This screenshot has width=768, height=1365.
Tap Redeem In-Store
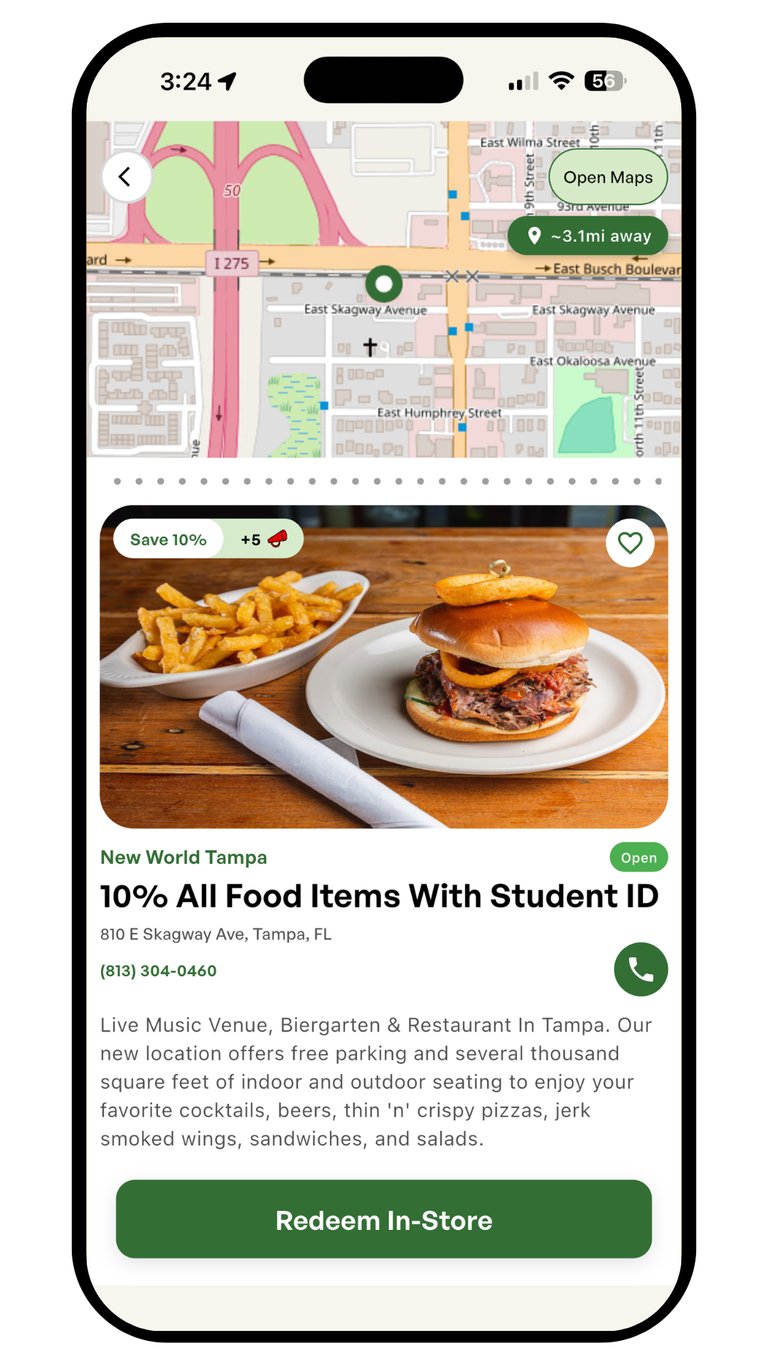[x=384, y=1219]
